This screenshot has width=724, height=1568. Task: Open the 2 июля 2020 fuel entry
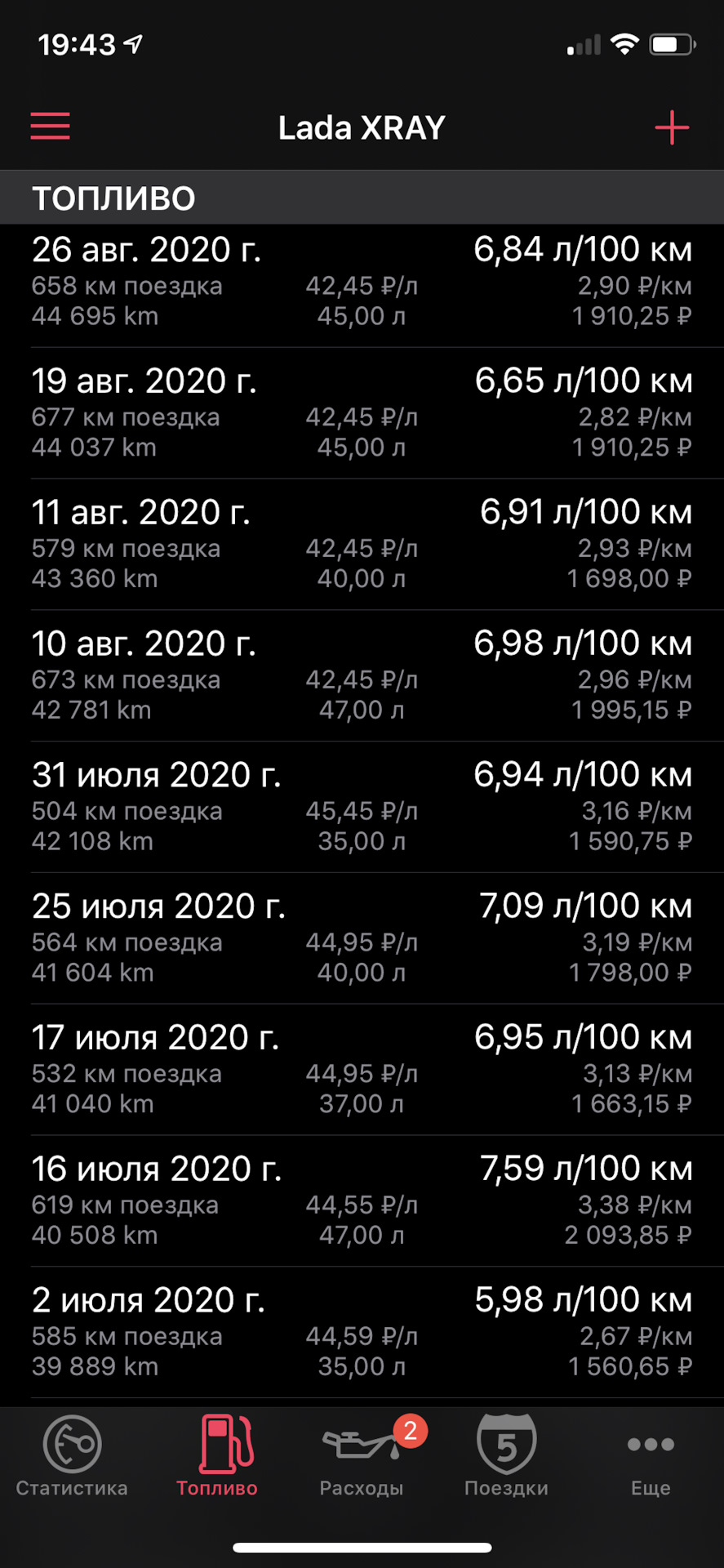pos(362,1334)
